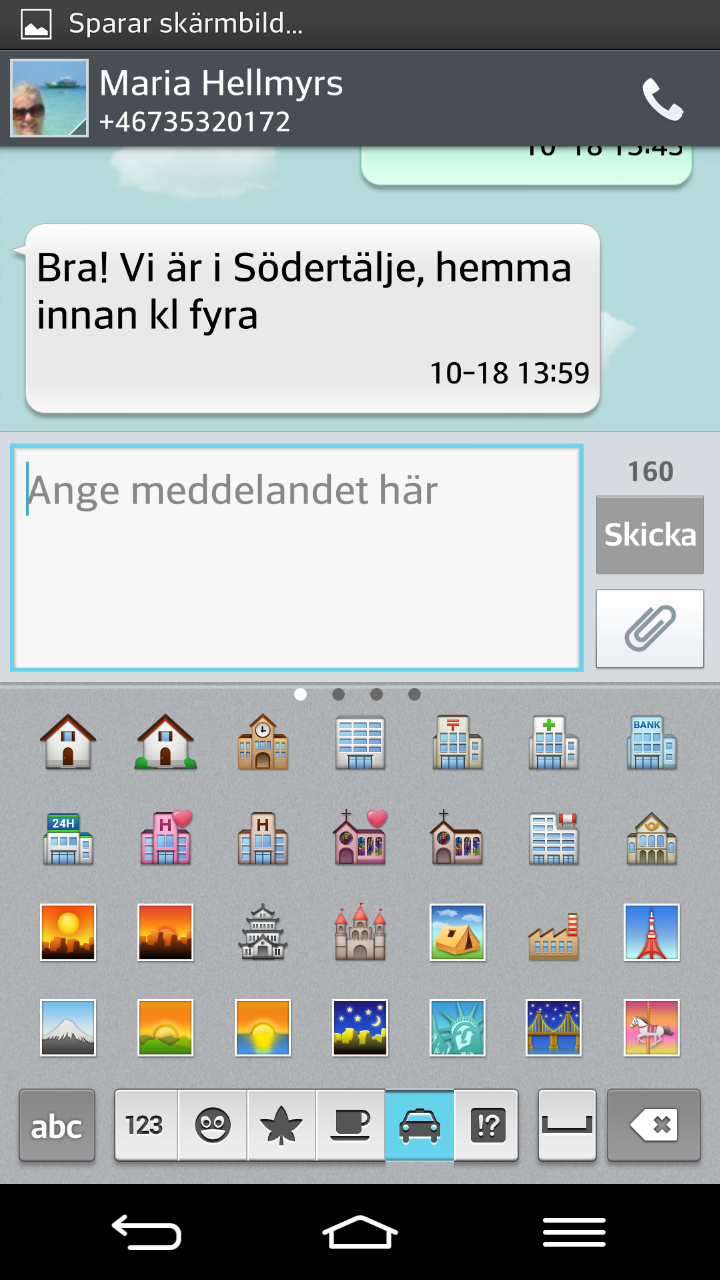Insert the camping tent emoji
720x1280 pixels.
click(457, 932)
